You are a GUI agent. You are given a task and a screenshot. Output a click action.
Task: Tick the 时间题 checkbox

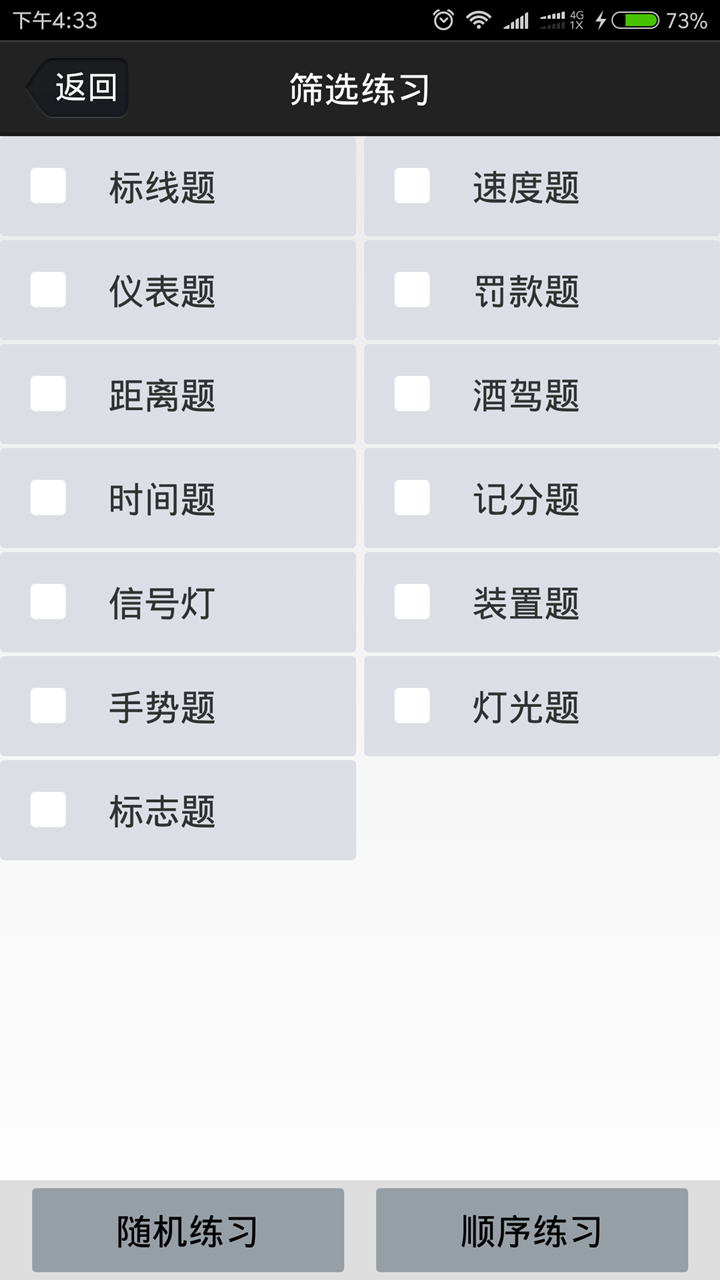click(48, 498)
